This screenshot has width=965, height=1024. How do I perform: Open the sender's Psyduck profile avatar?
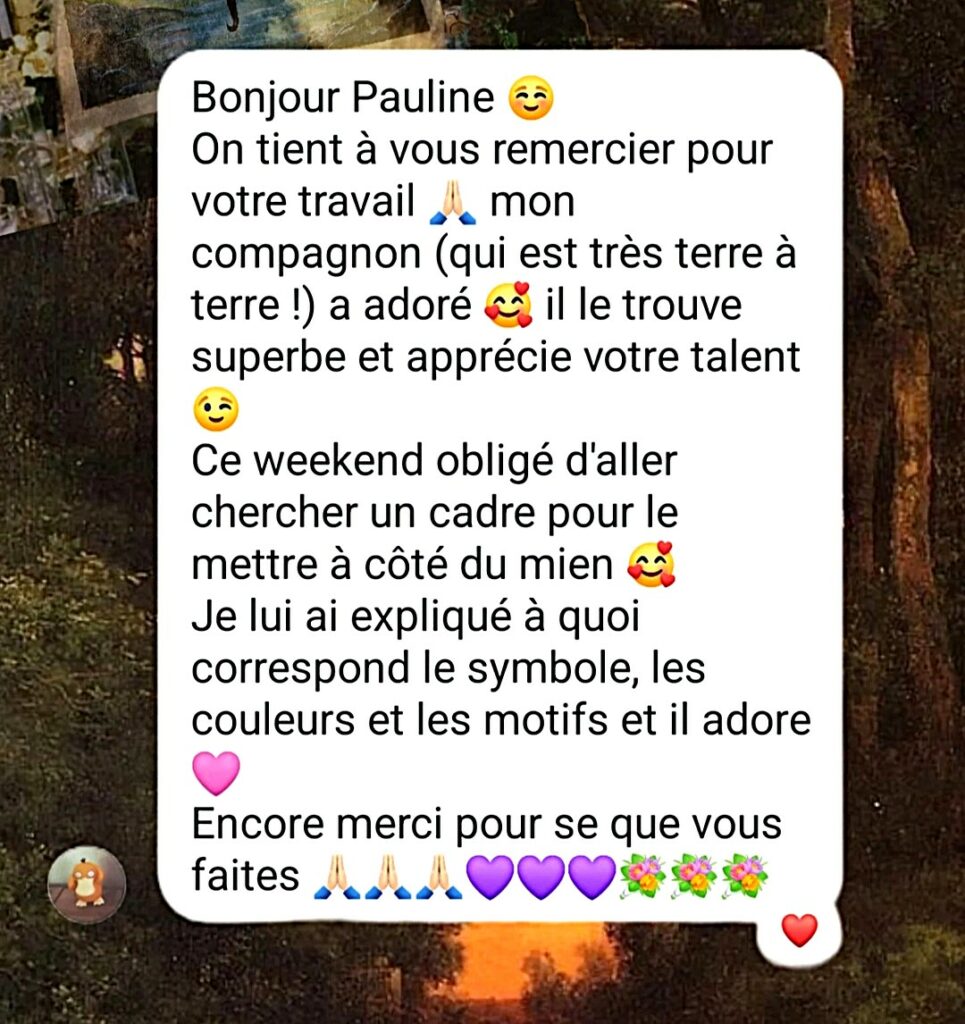coord(87,884)
